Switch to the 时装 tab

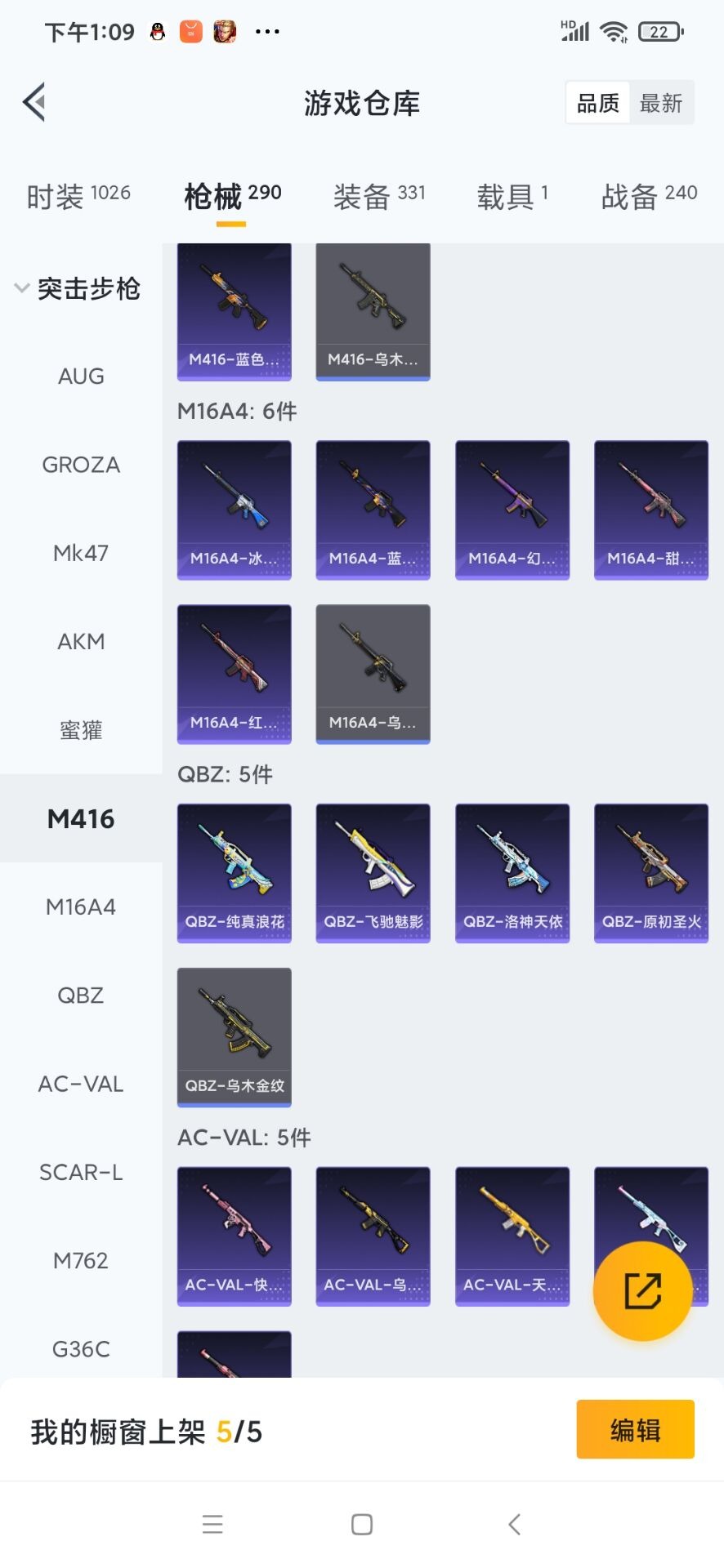78,196
